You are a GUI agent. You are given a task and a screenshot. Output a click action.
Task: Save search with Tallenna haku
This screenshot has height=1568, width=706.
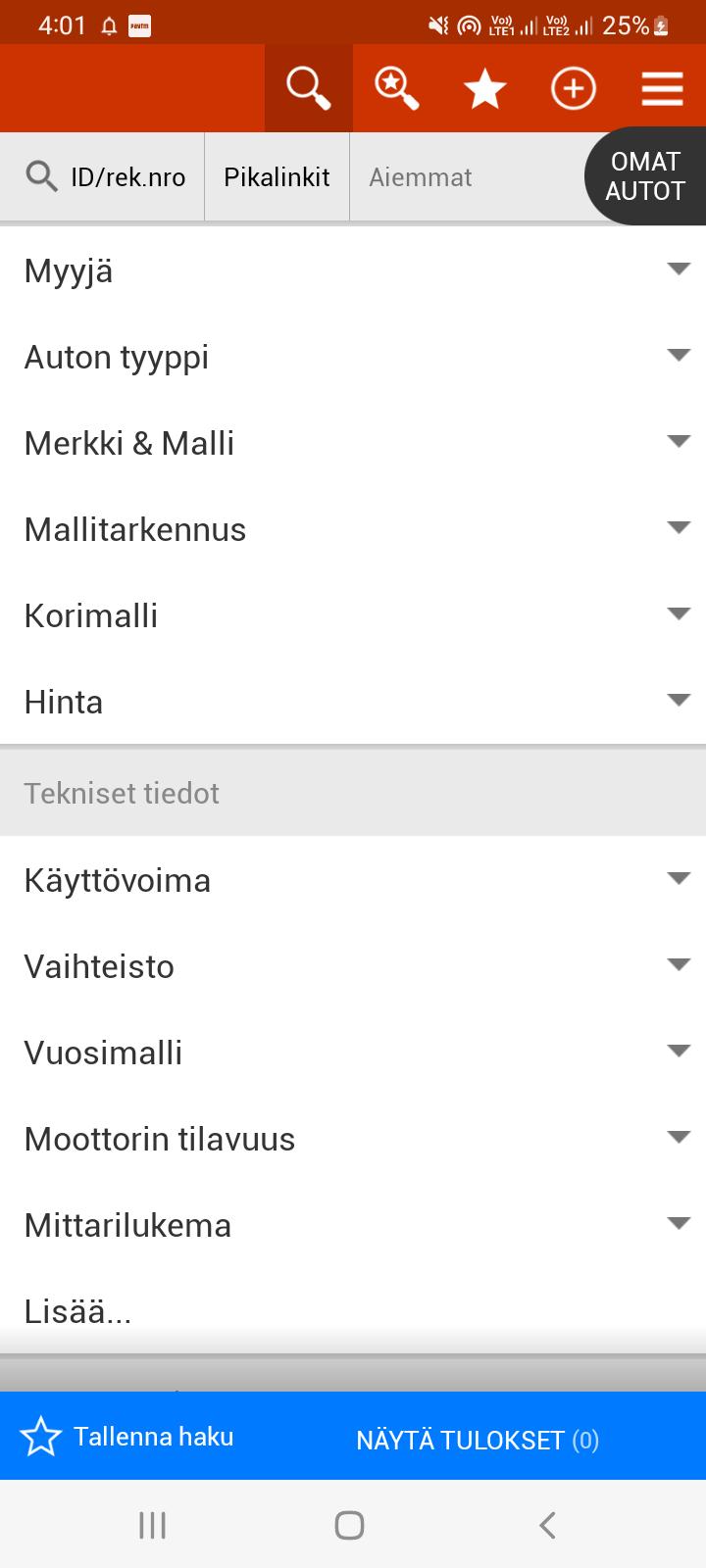pos(127,1437)
